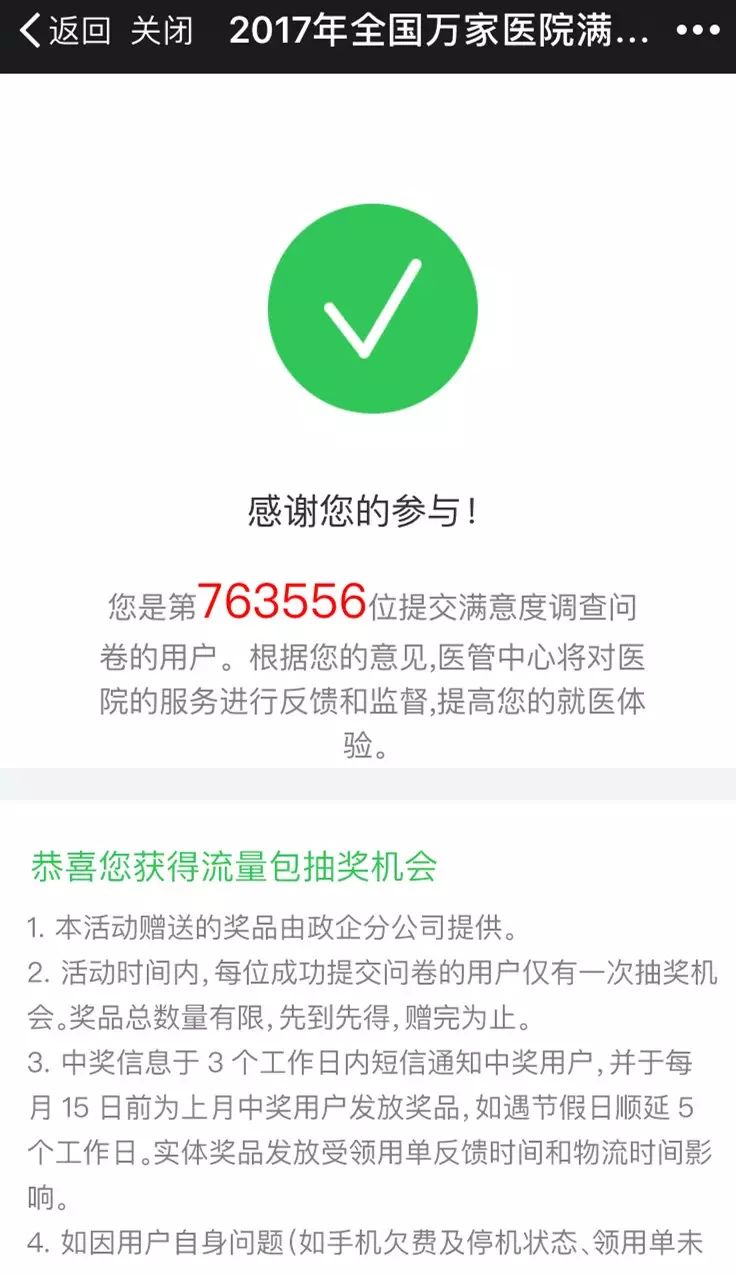Viewport: 736px width, 1275px height.
Task: Tap 返回 to go back
Action: point(65,32)
